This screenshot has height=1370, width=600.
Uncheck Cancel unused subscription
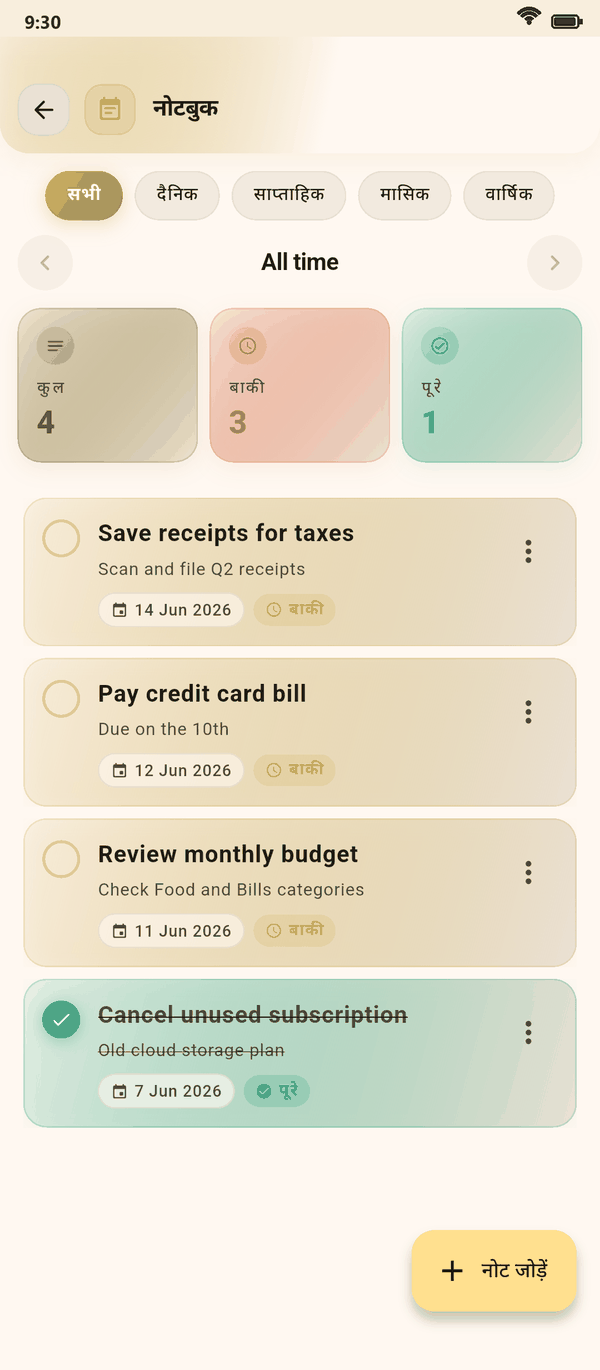61,1020
